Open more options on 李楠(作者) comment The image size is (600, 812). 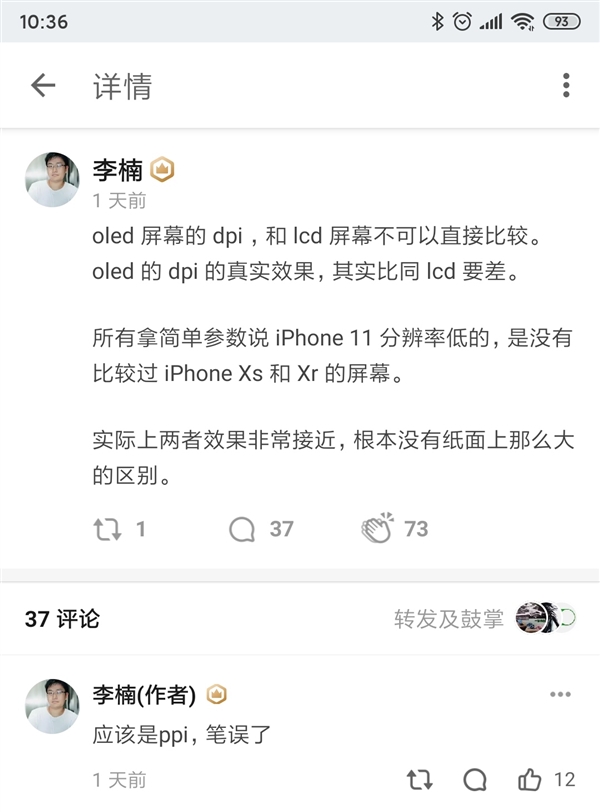point(561,694)
